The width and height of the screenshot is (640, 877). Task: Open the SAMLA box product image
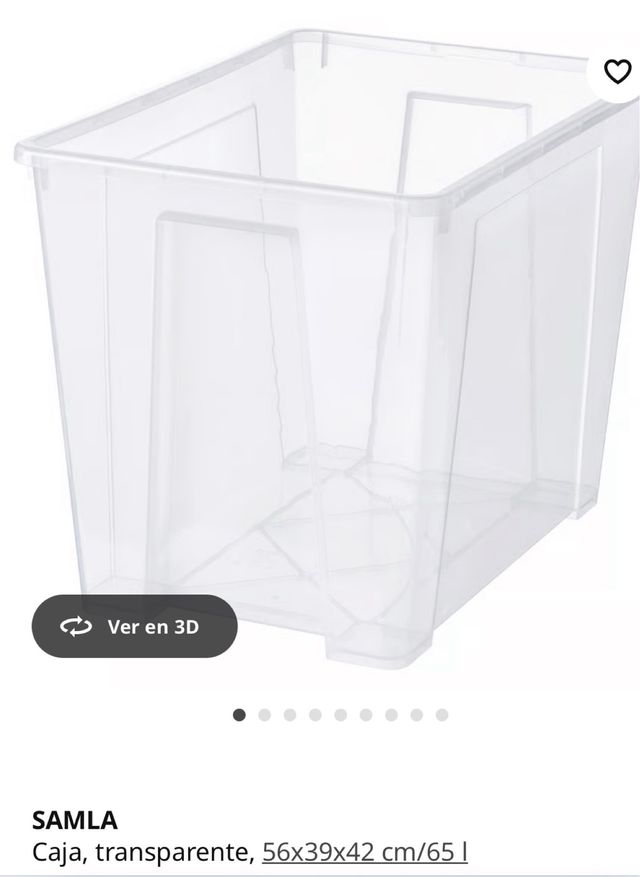tap(320, 340)
